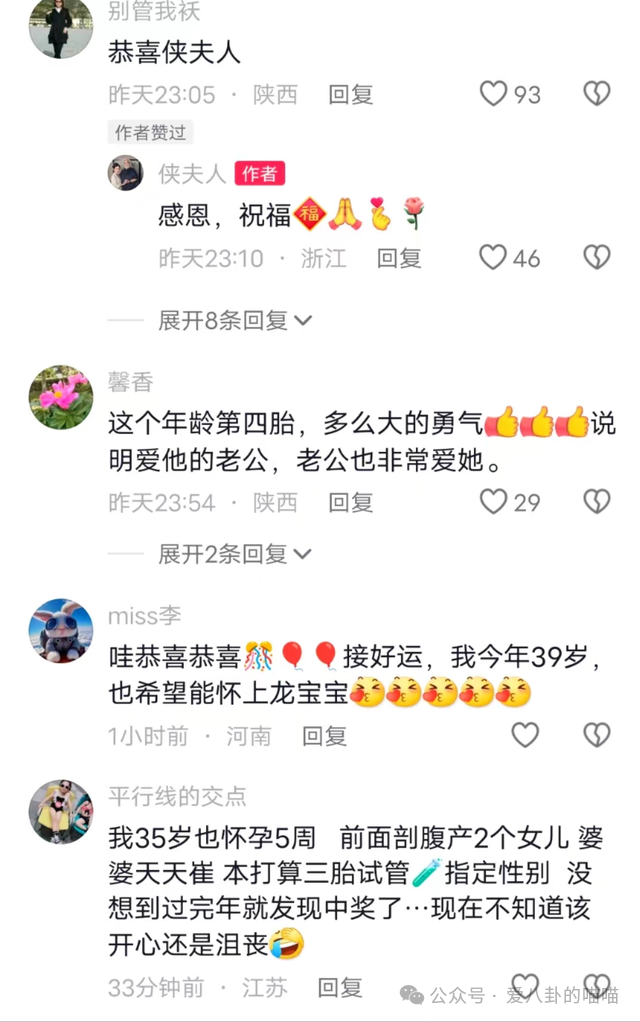Image resolution: width=640 pixels, height=1022 pixels.
Task: Dislike miss李's comment
Action: [597, 736]
